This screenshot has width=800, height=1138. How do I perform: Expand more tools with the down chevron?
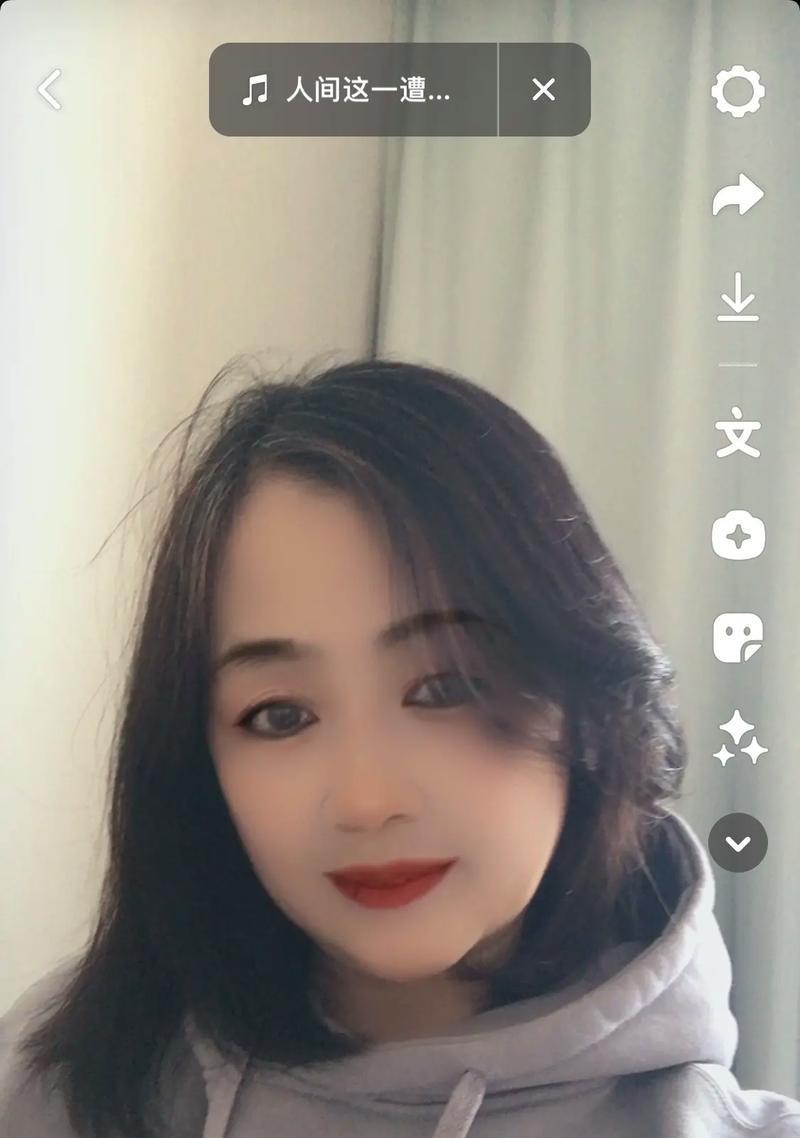coord(738,843)
